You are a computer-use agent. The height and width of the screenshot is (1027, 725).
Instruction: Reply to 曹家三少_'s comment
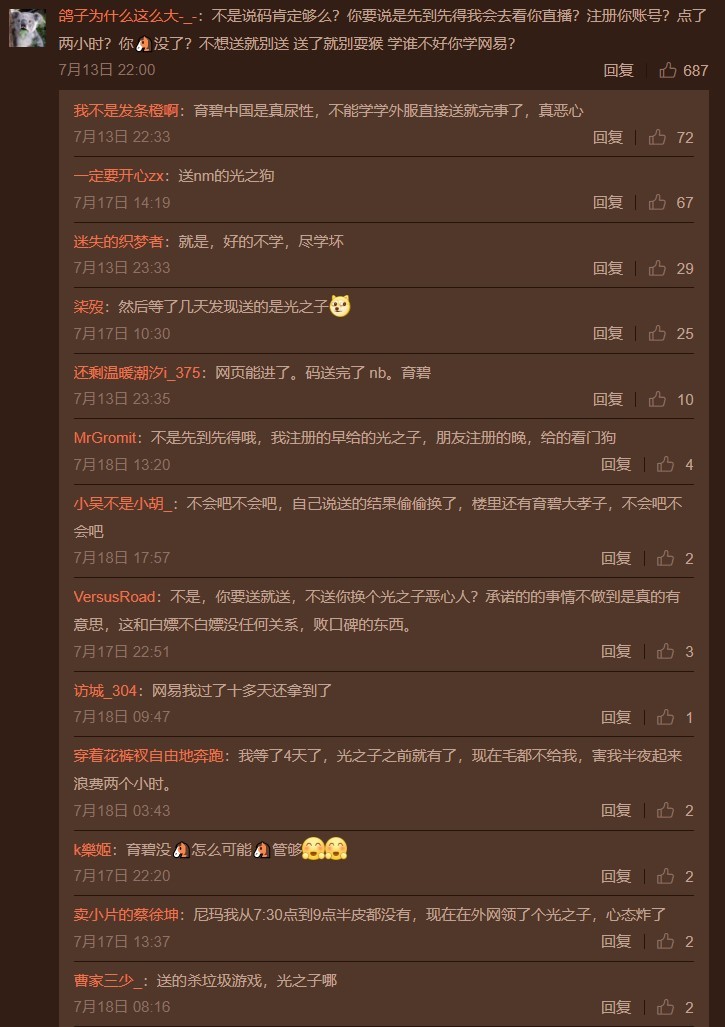click(x=615, y=1007)
